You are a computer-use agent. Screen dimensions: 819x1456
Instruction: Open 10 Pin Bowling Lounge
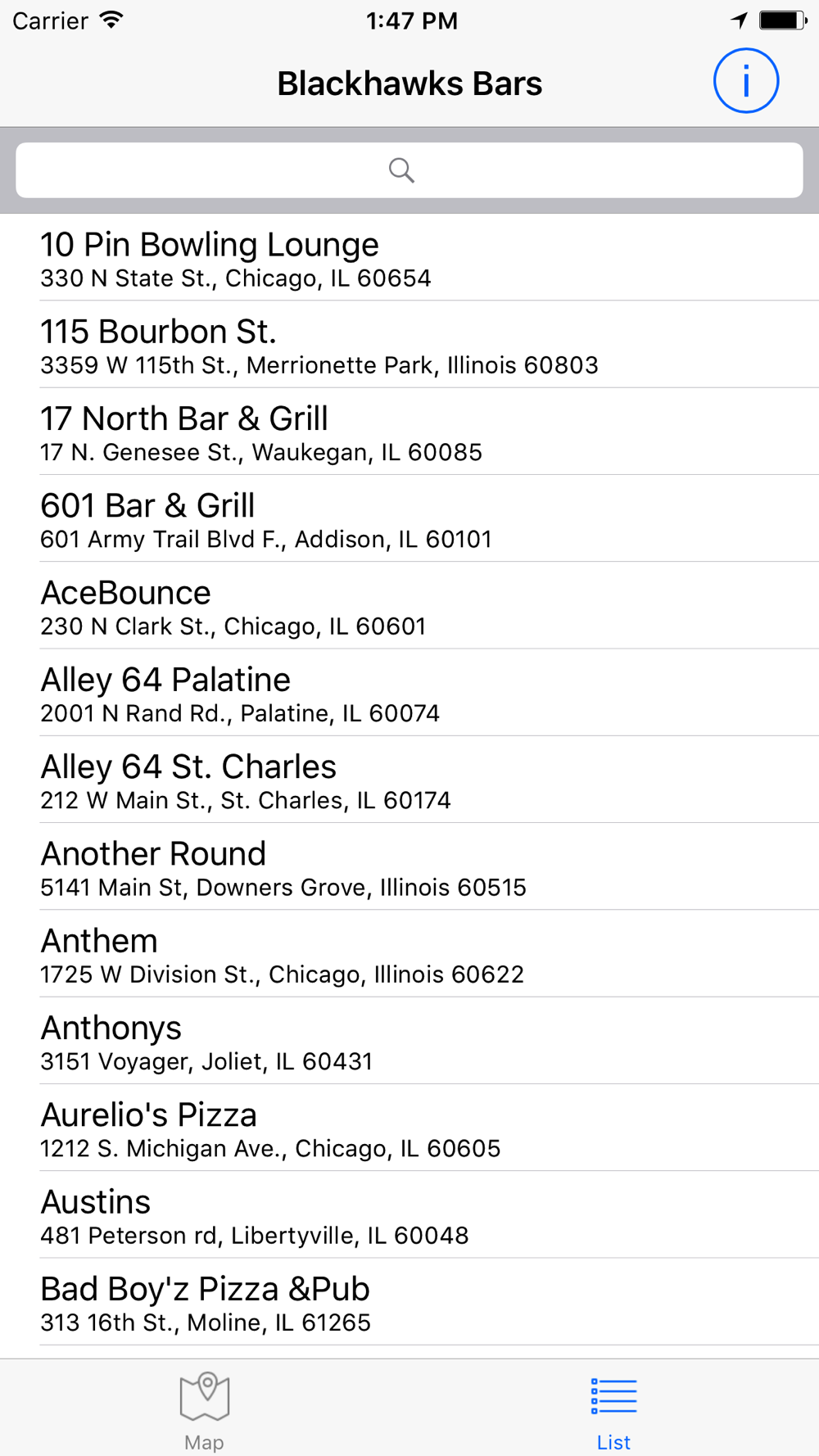(409, 258)
